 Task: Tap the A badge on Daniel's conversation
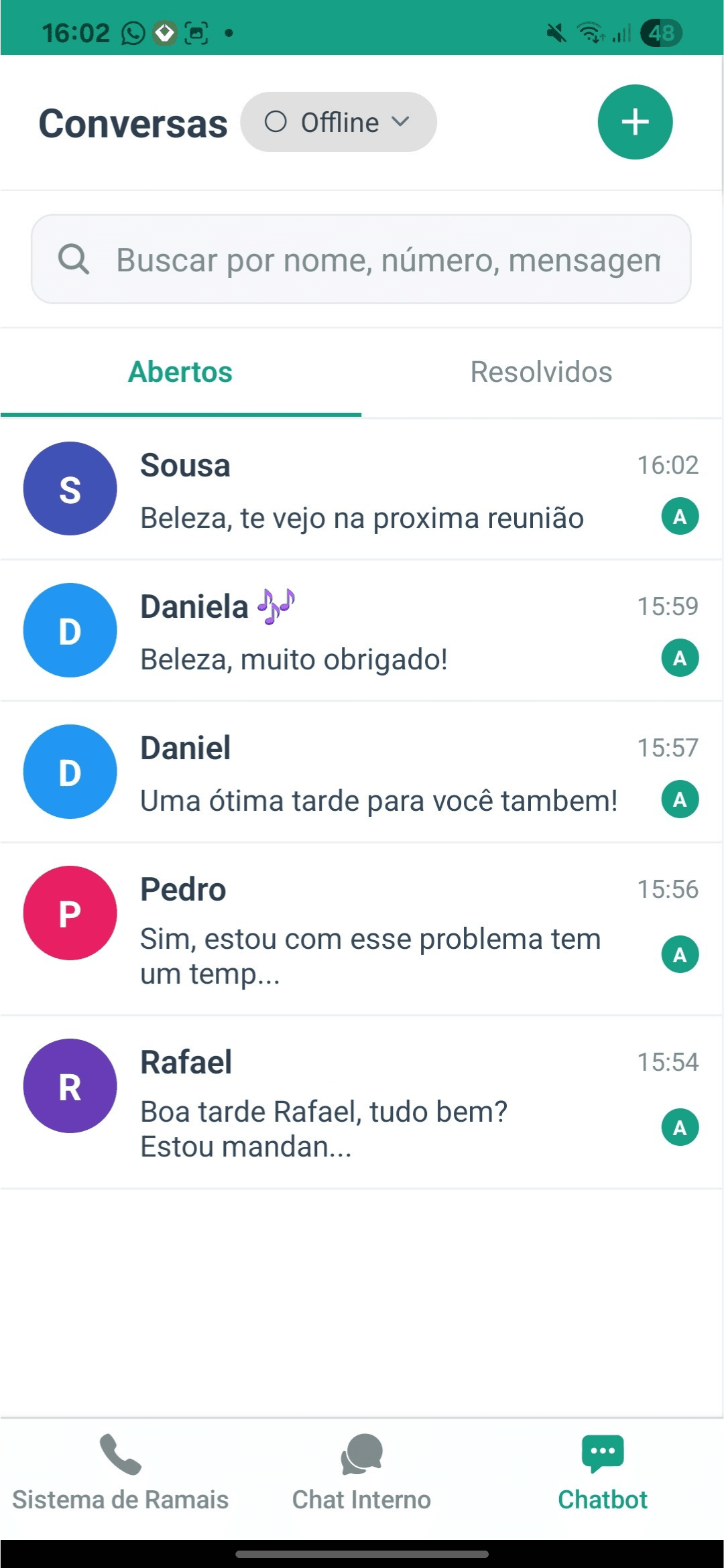pos(679,798)
